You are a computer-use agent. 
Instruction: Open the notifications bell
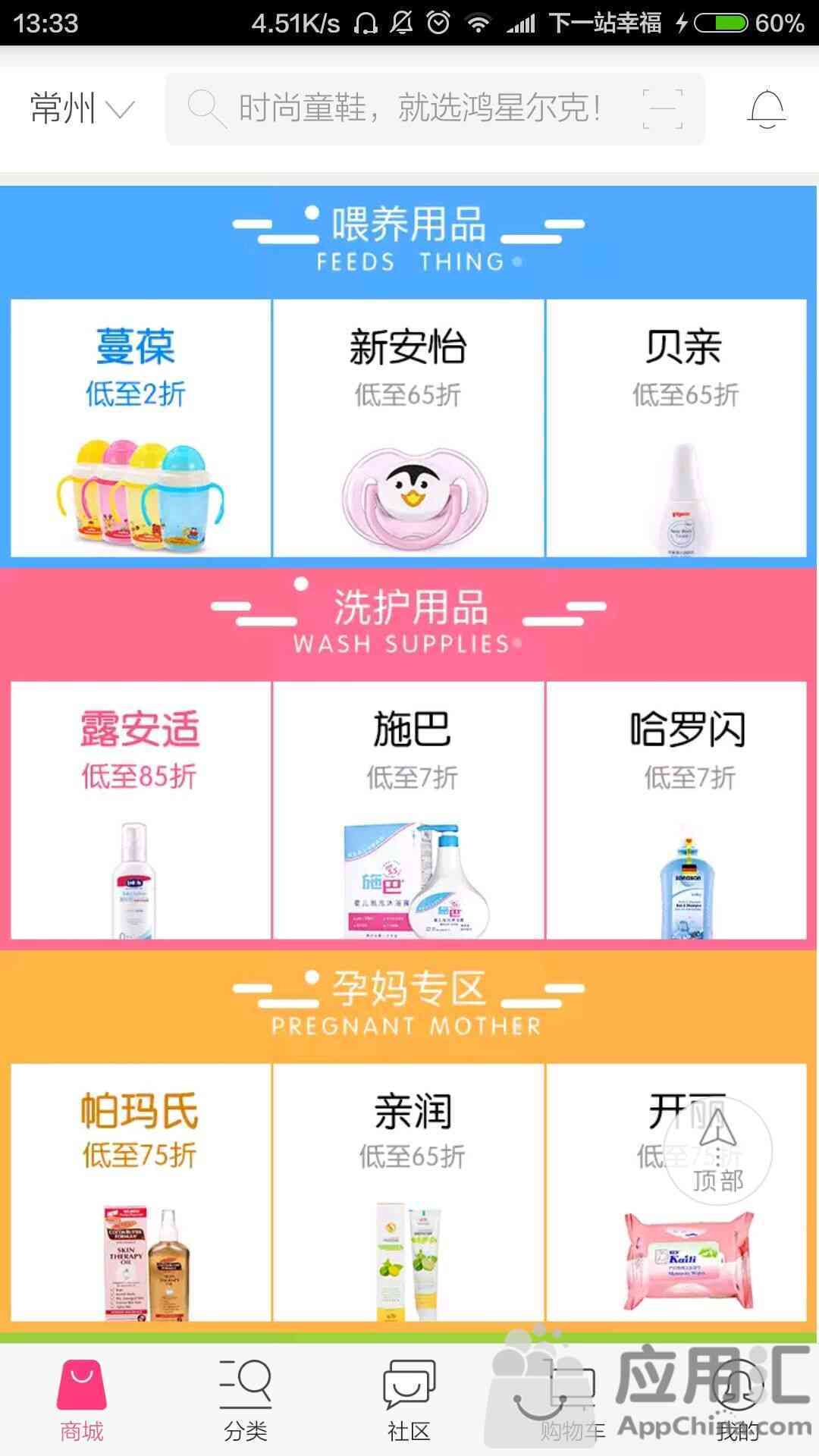pos(766,108)
